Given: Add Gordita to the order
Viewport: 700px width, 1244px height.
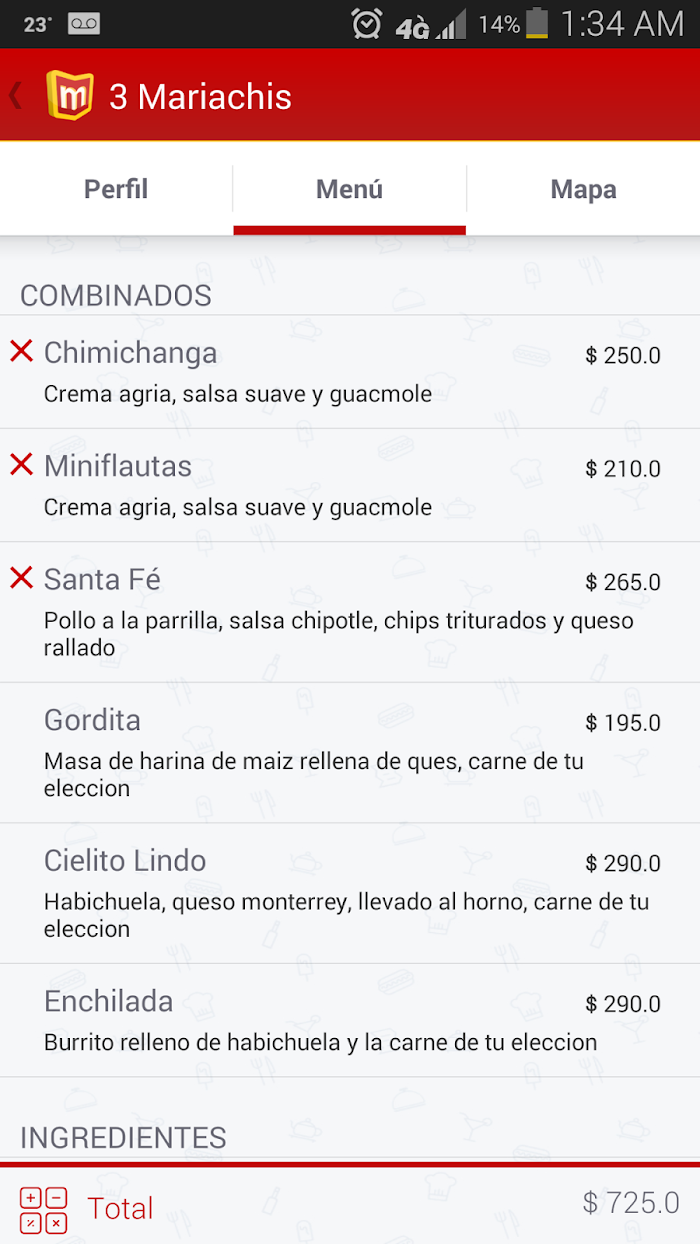Looking at the screenshot, I should click(x=350, y=753).
